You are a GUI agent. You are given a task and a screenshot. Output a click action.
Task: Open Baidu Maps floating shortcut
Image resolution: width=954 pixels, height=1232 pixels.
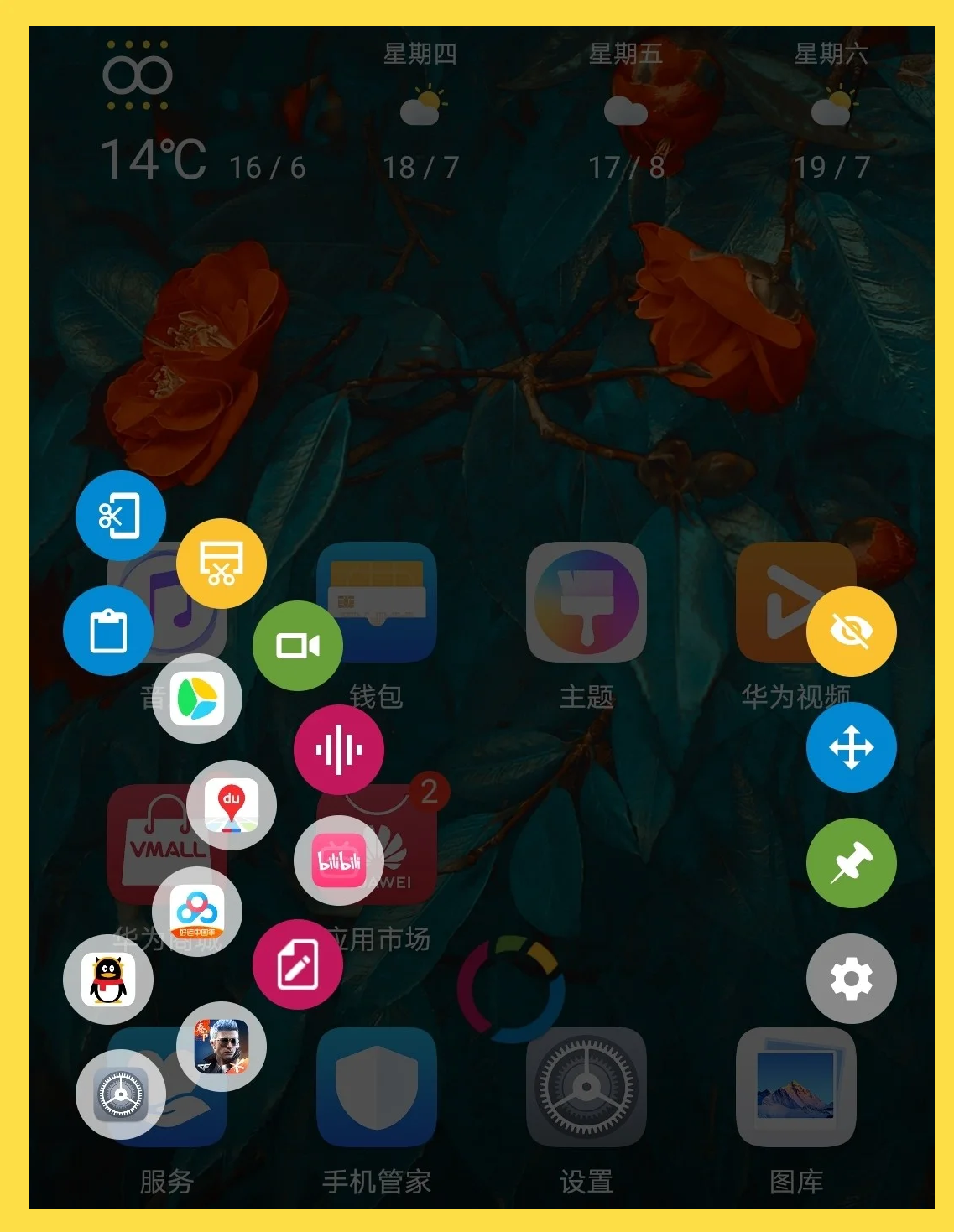click(x=232, y=805)
